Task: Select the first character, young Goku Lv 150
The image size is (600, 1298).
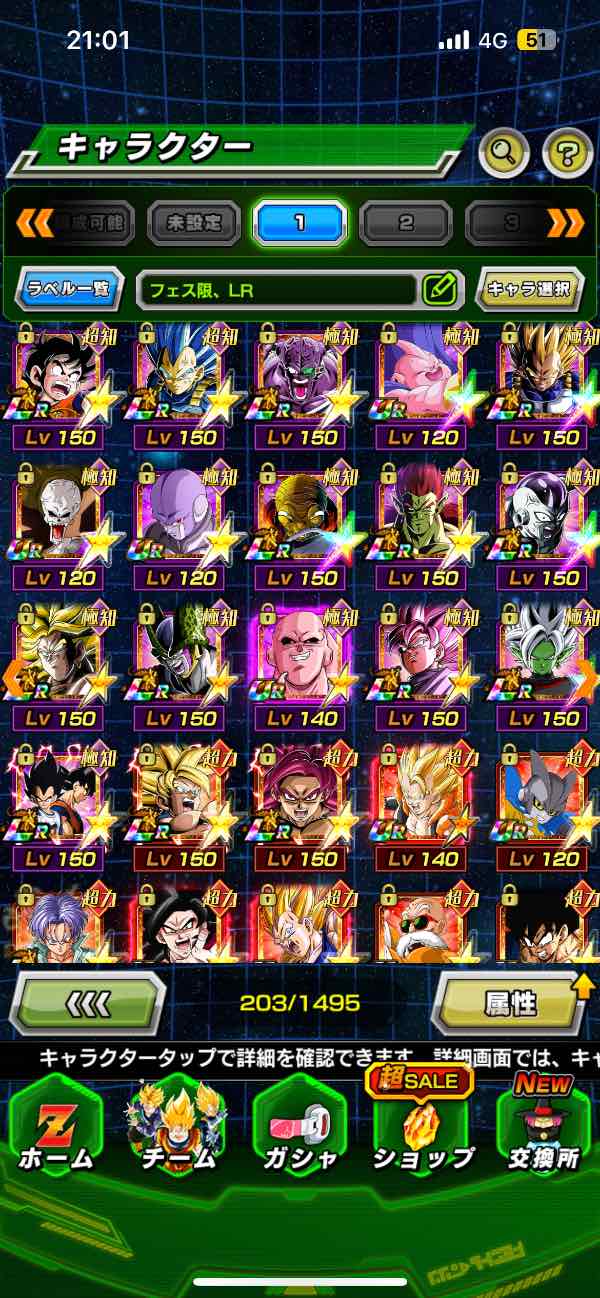Action: point(60,385)
